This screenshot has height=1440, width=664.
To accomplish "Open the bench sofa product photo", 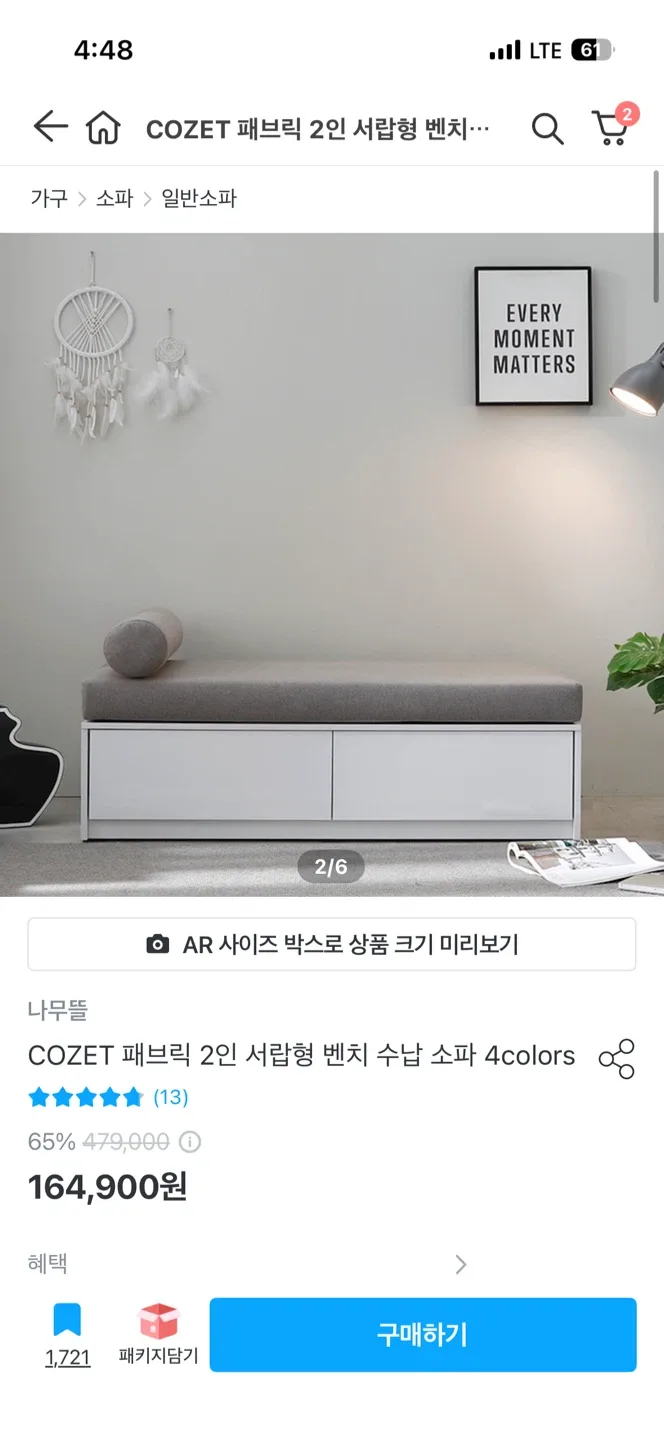I will pyautogui.click(x=330, y=564).
